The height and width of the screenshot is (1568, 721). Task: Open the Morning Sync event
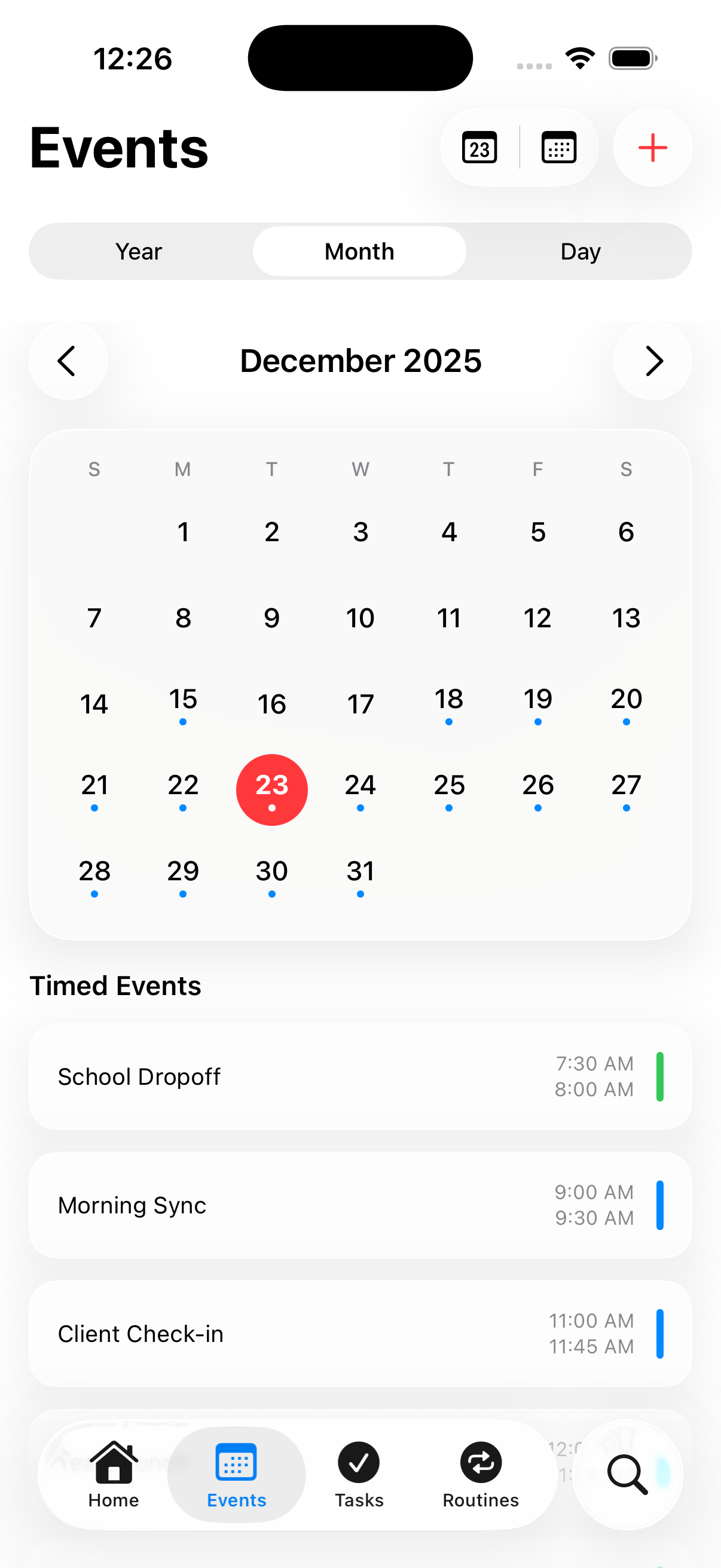click(x=360, y=1204)
